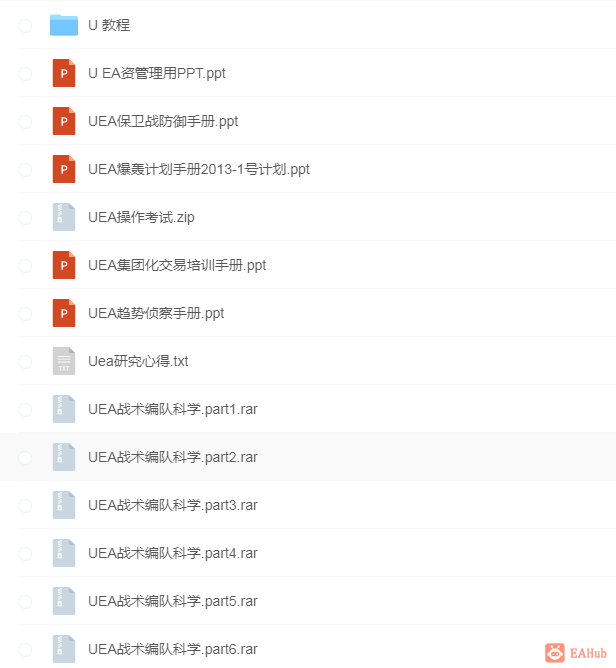Open UEA集团化交易培训手册.ppt

(177, 265)
